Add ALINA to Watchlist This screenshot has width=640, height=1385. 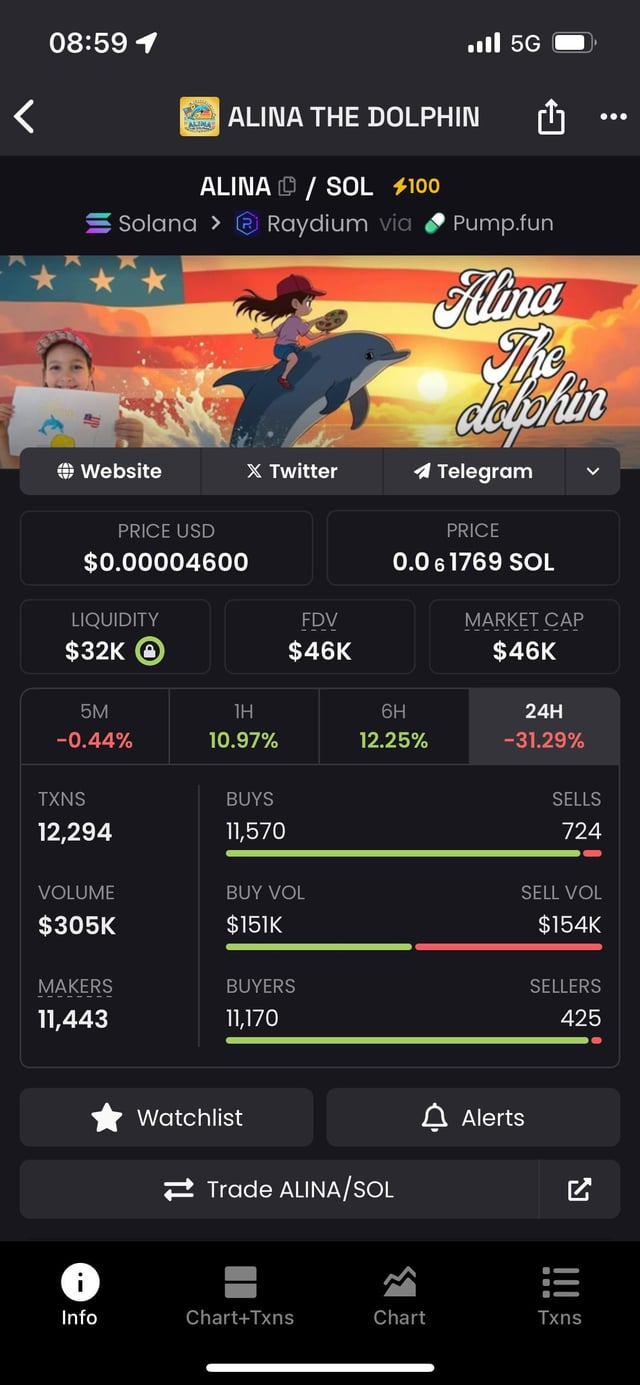[x=166, y=1117]
